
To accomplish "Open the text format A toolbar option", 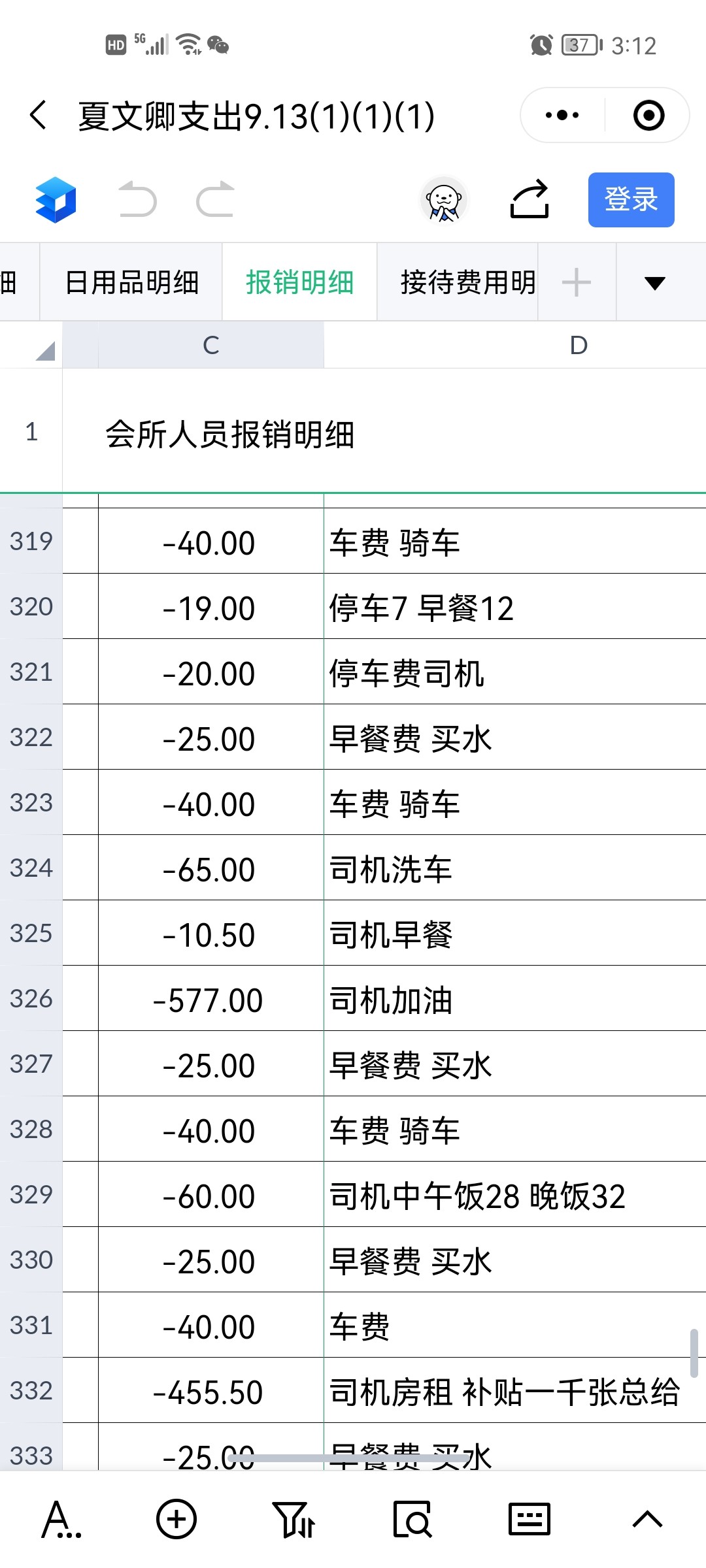I will 61,1520.
